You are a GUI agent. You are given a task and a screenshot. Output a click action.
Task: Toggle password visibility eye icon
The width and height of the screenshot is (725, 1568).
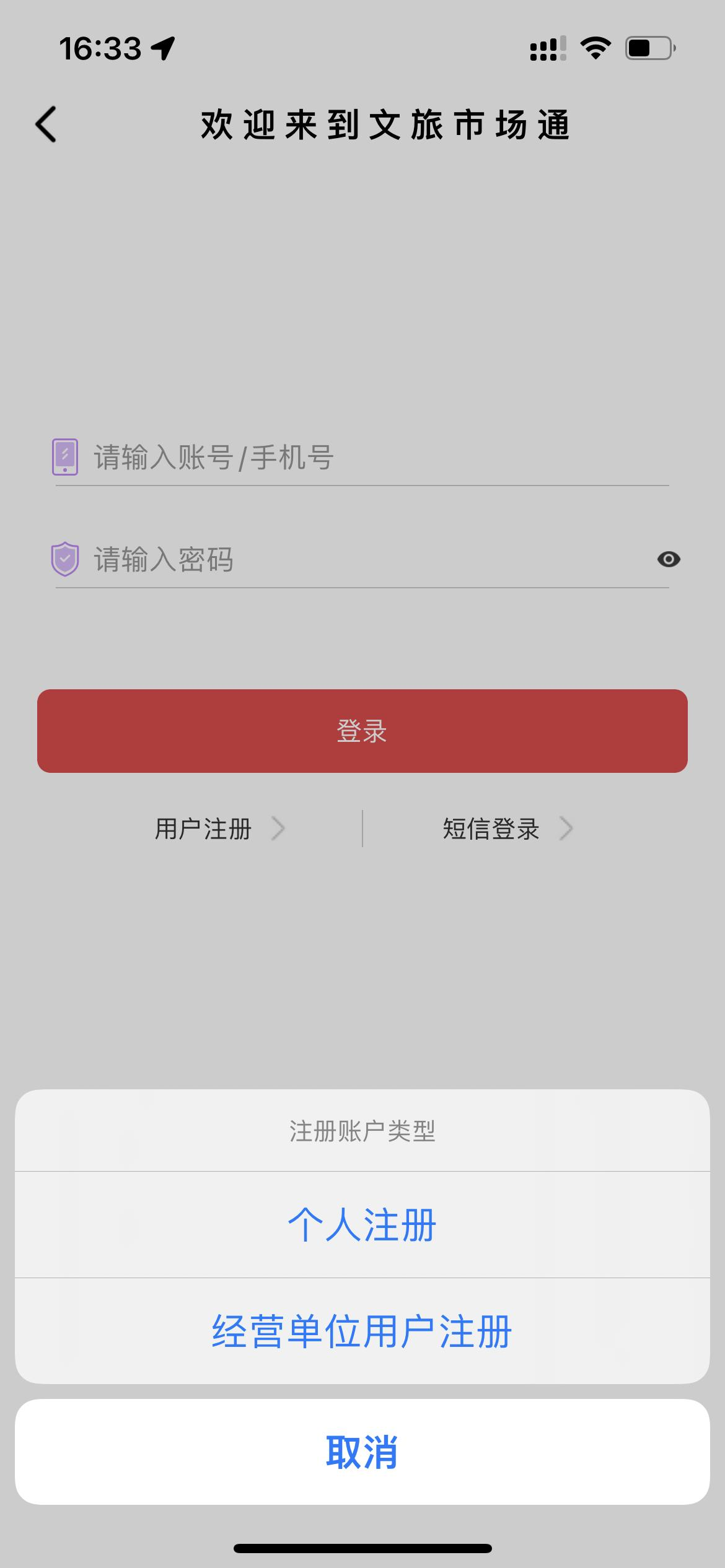pos(668,560)
